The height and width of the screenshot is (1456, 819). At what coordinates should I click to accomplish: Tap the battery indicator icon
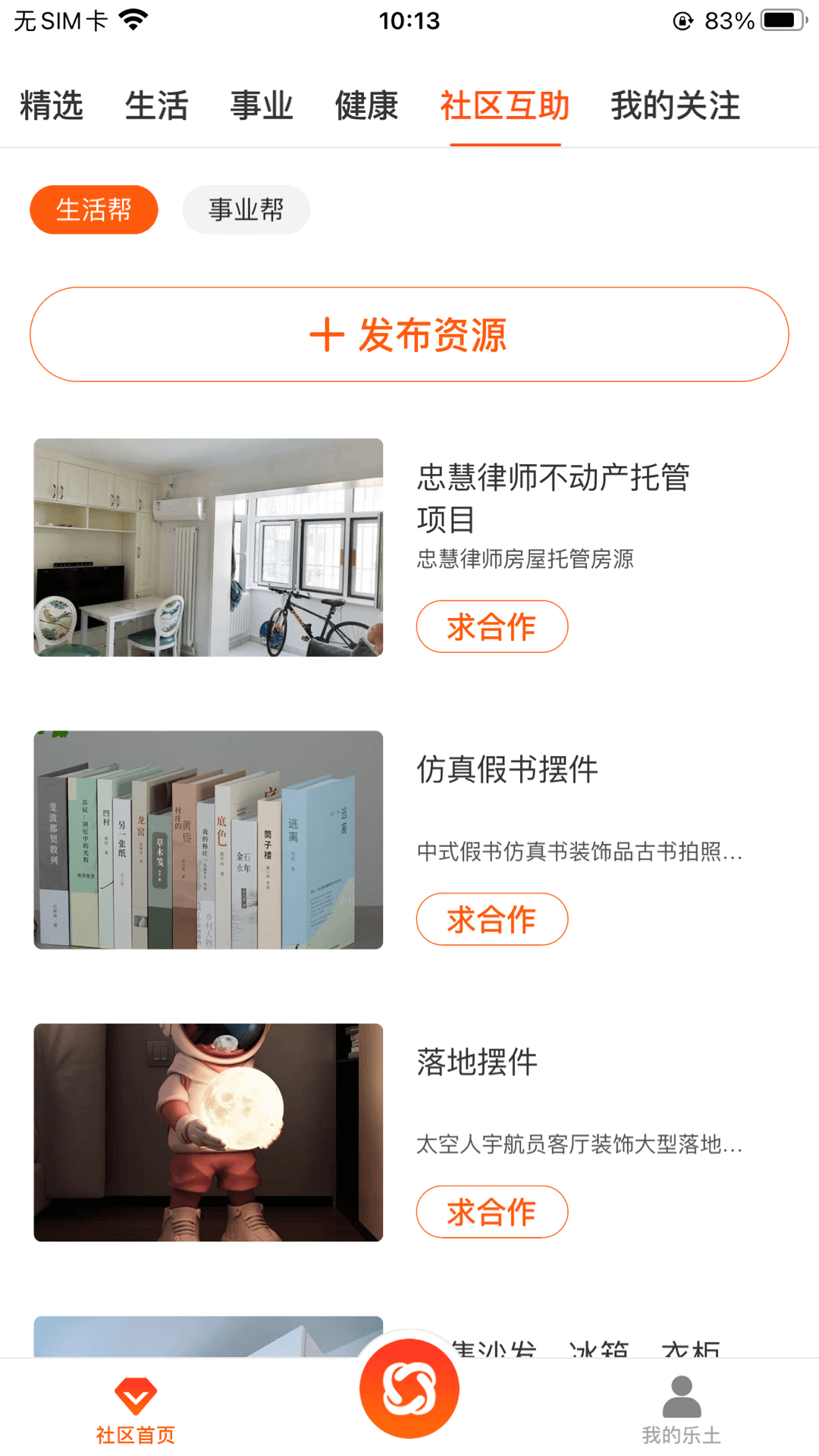(x=782, y=20)
